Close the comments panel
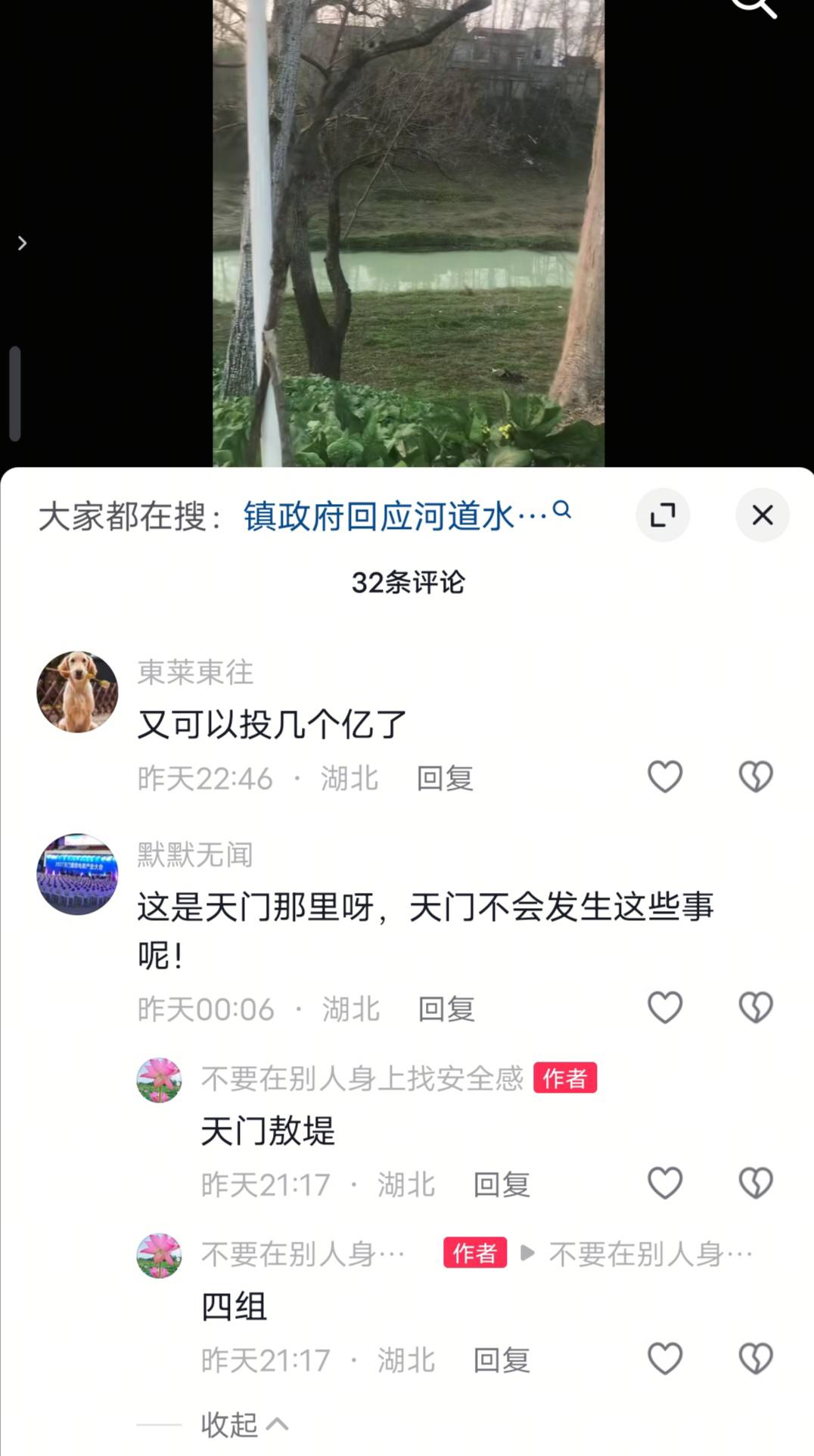 point(762,515)
